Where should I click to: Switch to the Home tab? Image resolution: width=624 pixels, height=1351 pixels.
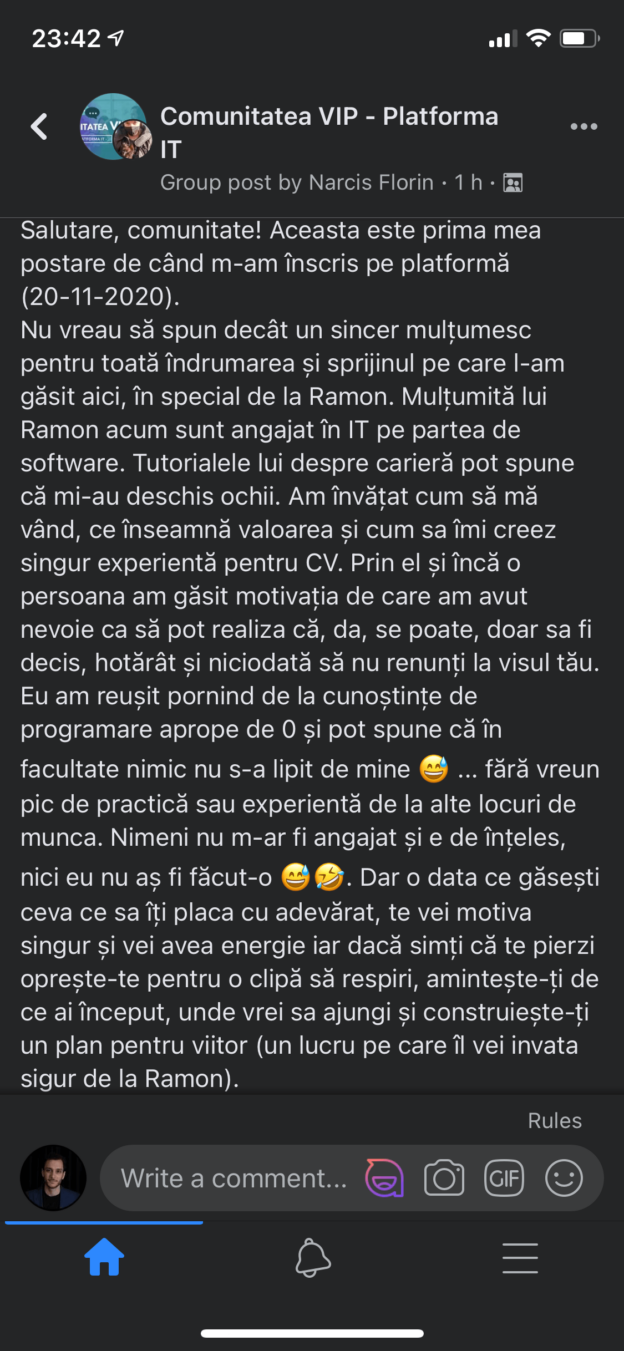coord(104,1258)
